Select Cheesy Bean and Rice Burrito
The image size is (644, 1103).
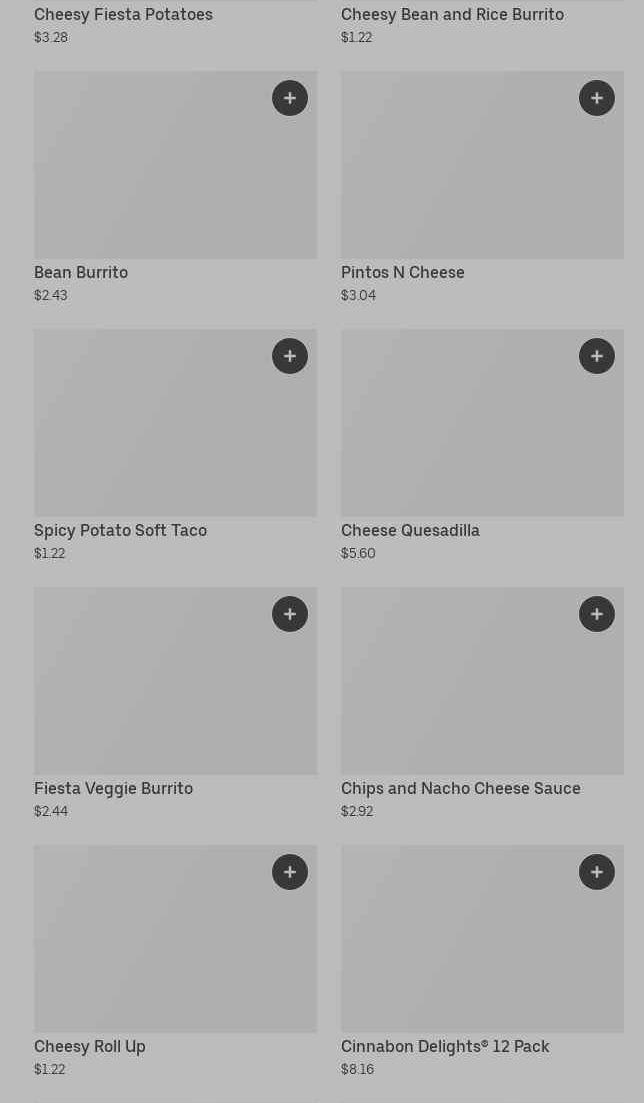452,15
